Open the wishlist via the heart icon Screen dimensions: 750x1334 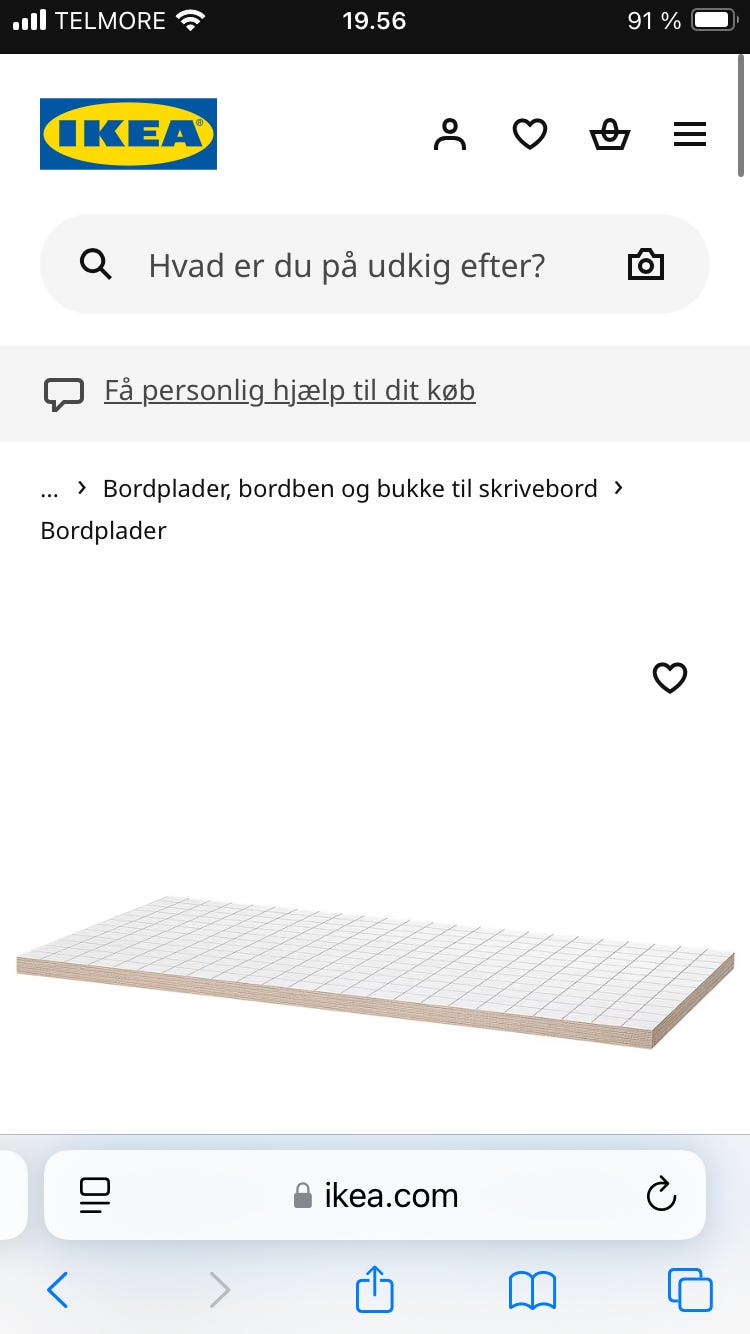click(x=530, y=133)
